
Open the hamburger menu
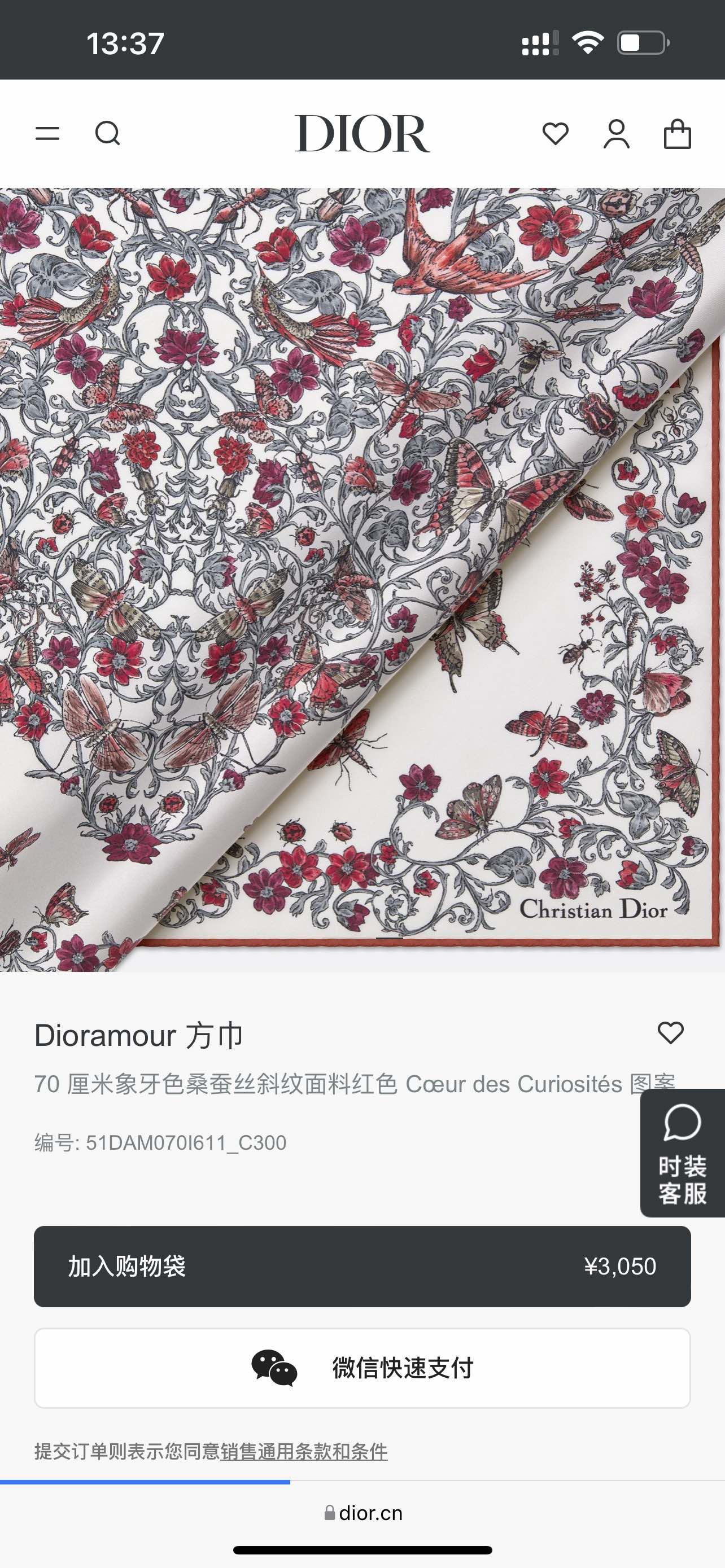[47, 133]
